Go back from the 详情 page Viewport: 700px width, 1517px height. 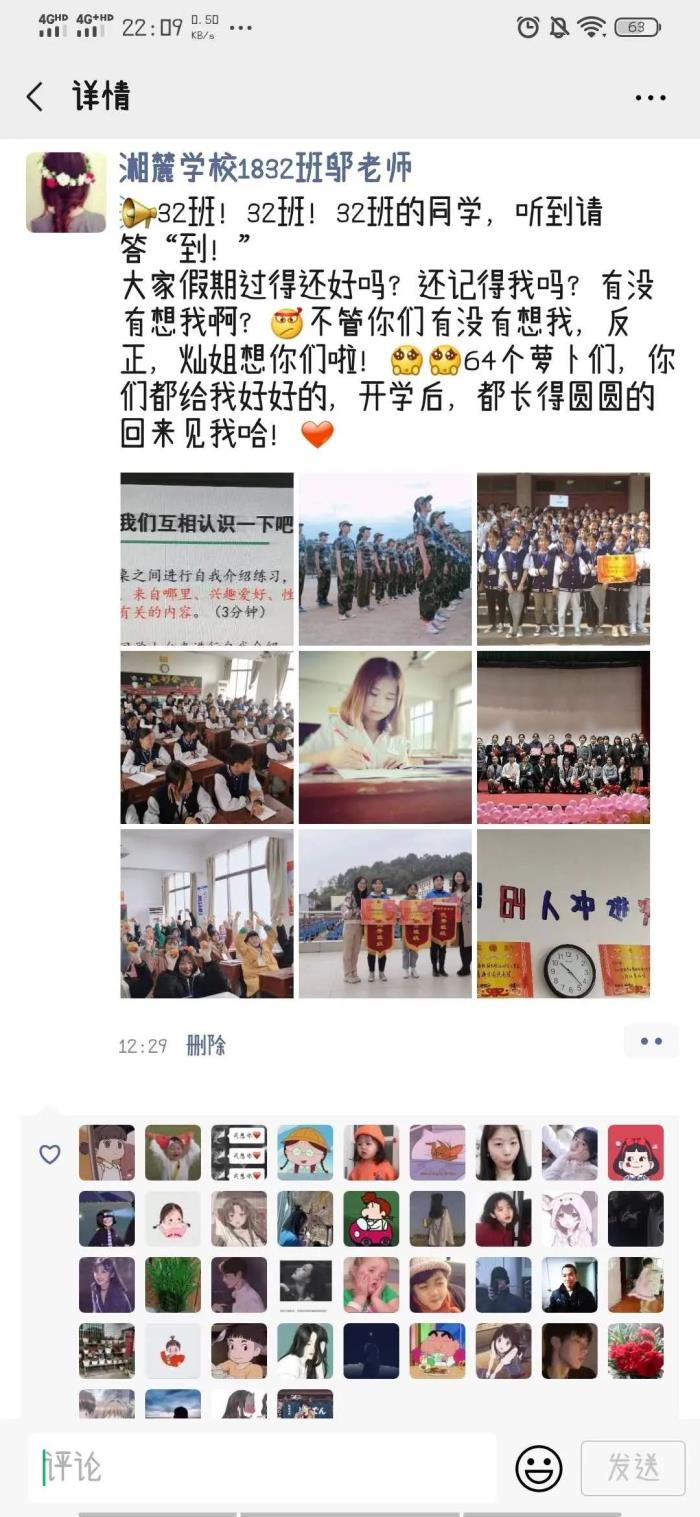[35, 97]
